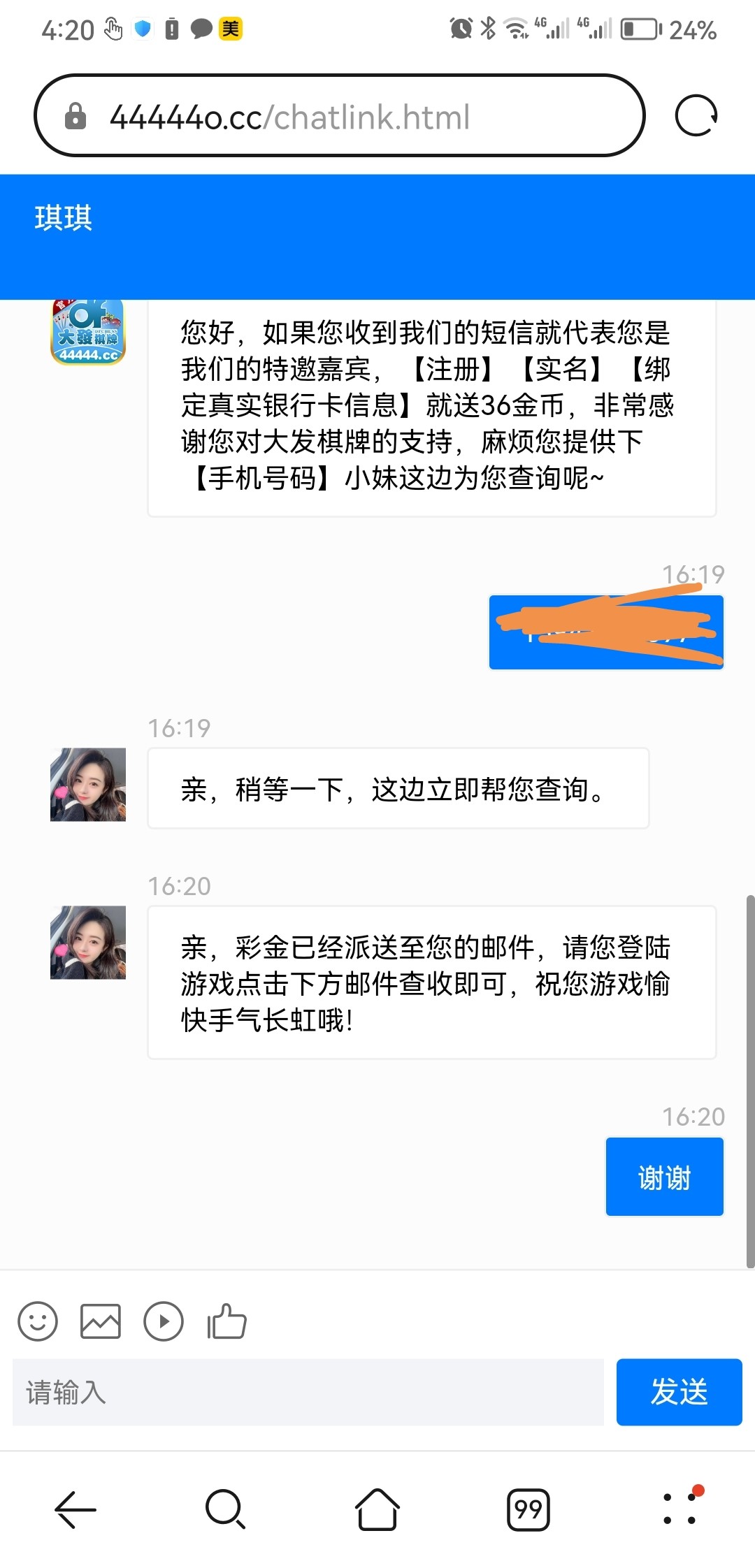Check the battery indicator in status bar

click(x=641, y=29)
